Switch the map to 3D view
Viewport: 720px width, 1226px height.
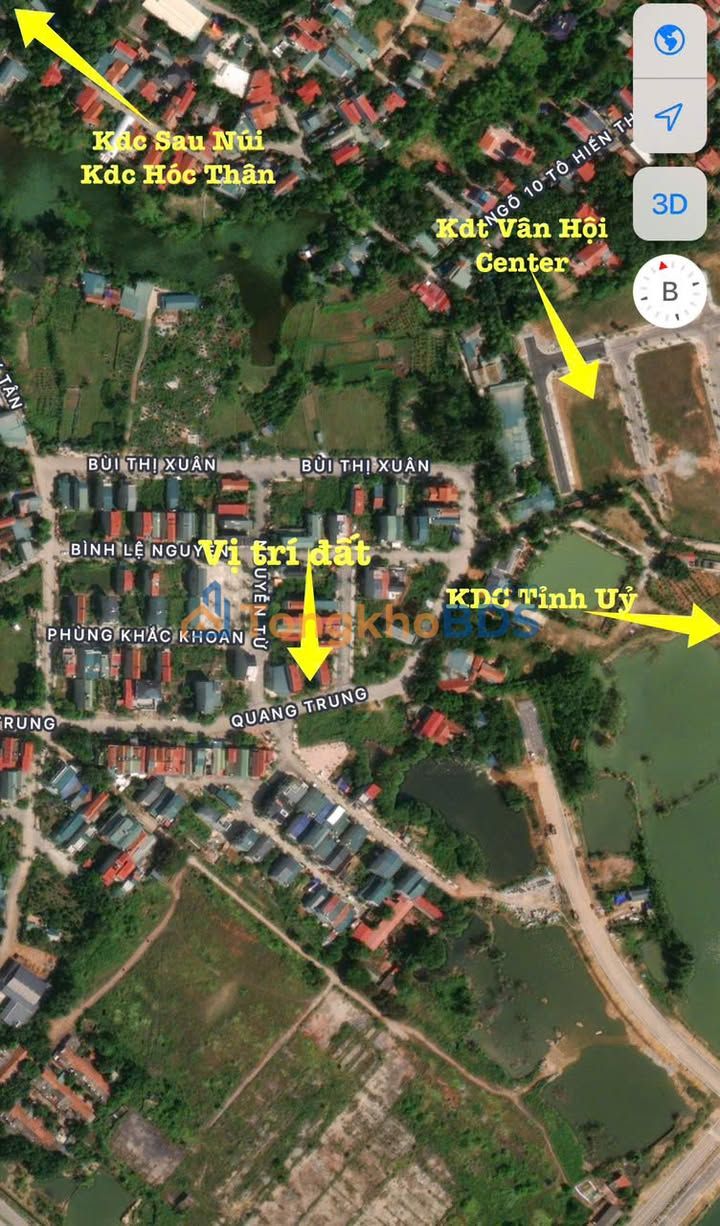coord(669,204)
